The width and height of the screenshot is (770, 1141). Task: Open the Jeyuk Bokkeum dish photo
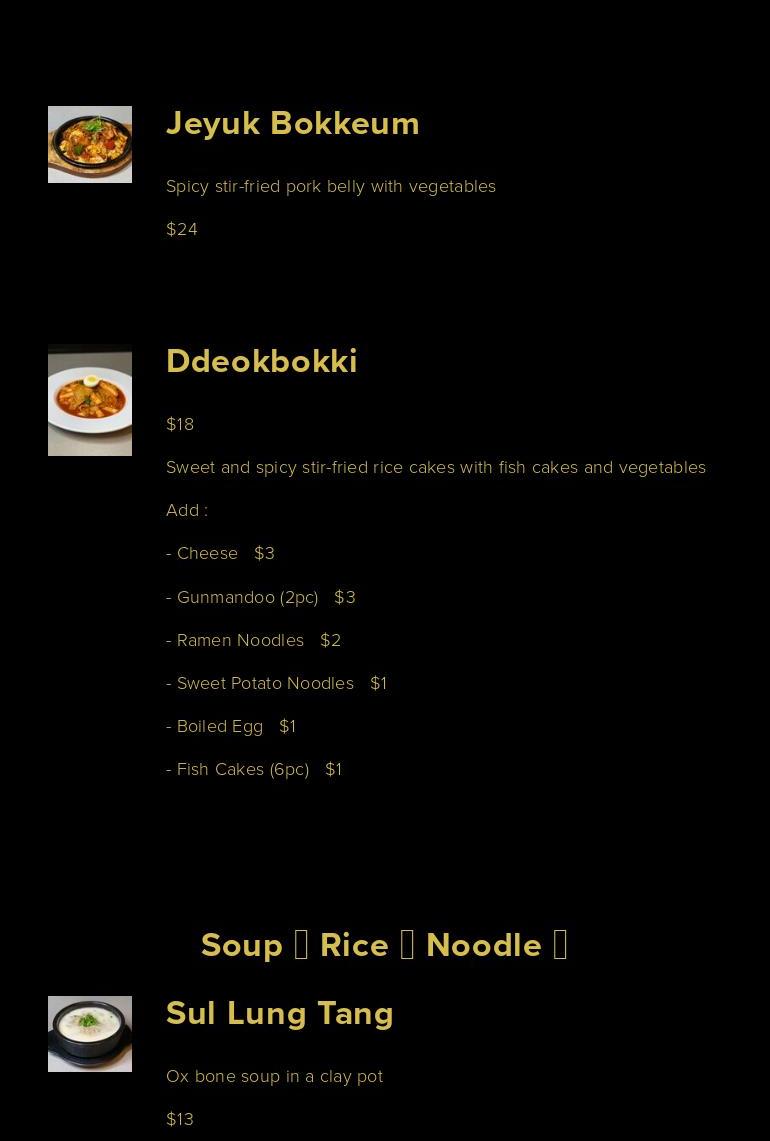point(90,145)
